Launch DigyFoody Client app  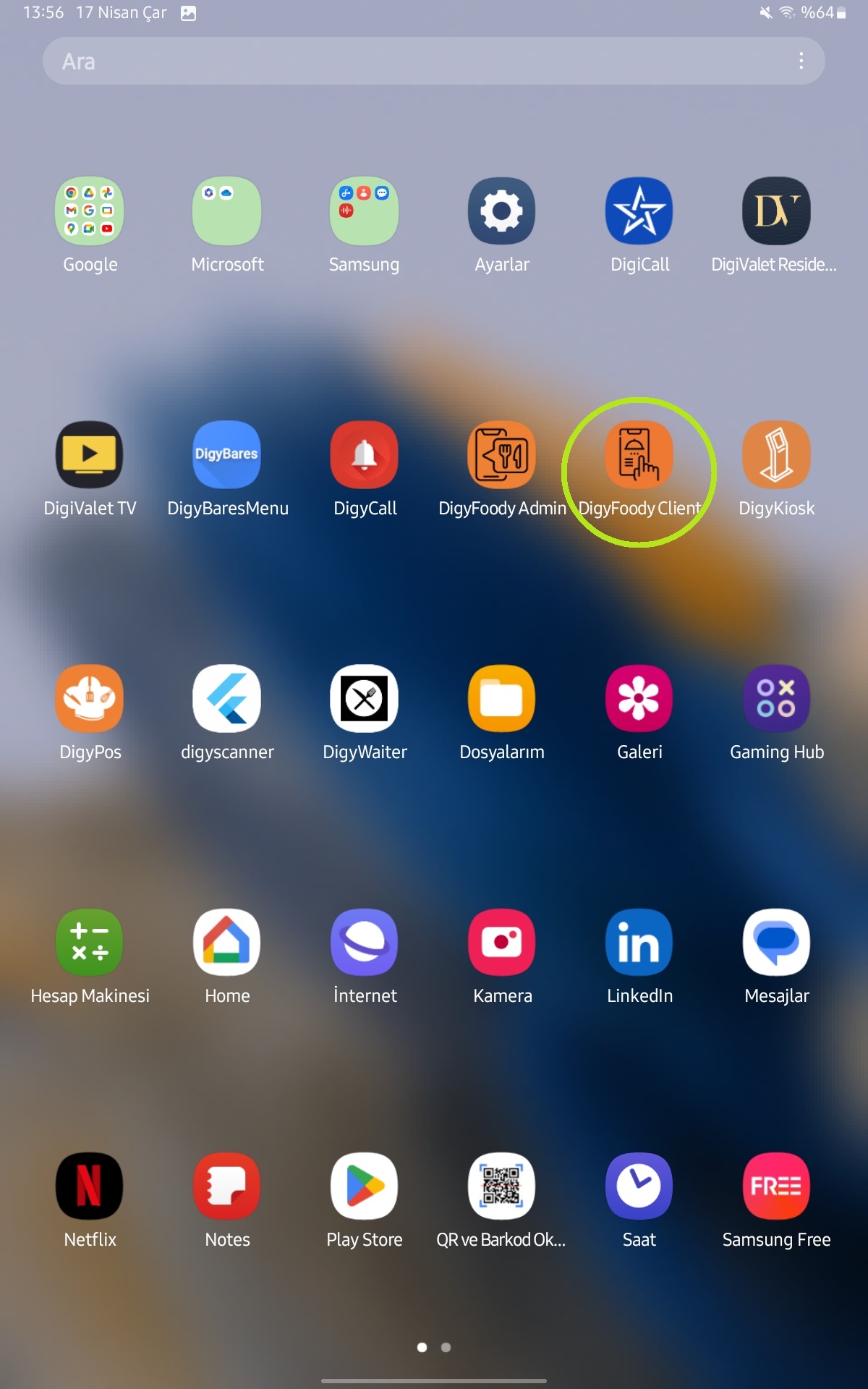639,455
